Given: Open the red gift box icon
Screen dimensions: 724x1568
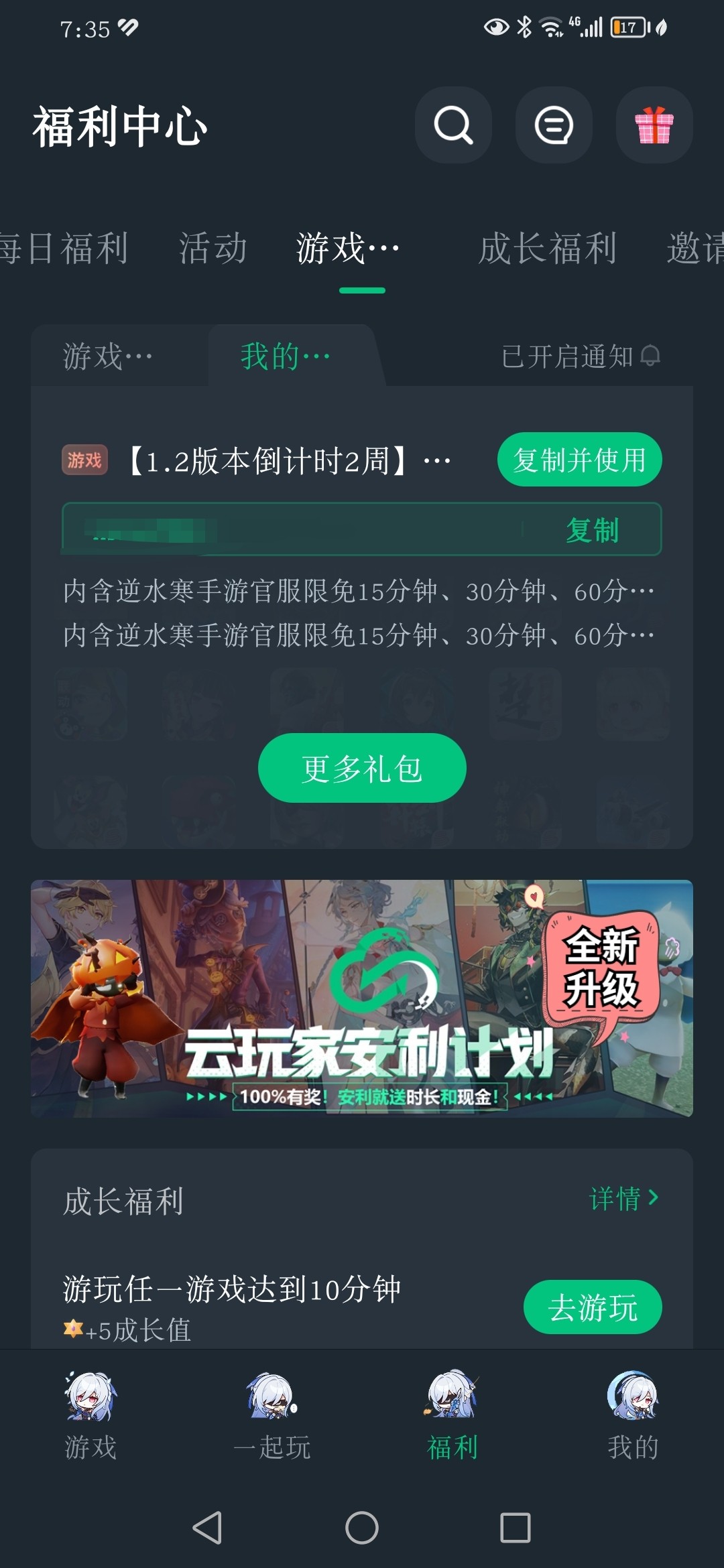Looking at the screenshot, I should 654,125.
